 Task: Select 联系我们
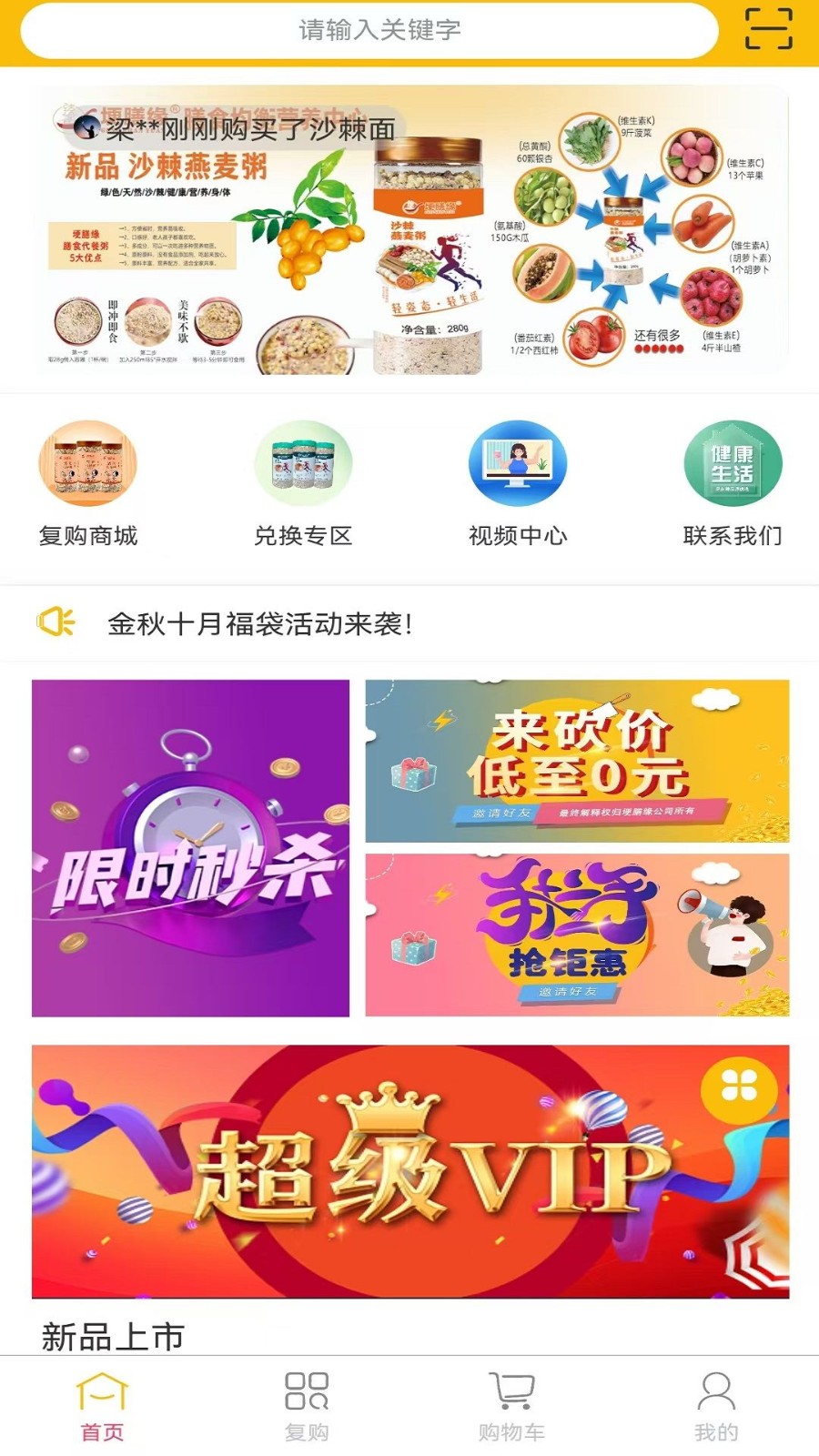tap(733, 483)
